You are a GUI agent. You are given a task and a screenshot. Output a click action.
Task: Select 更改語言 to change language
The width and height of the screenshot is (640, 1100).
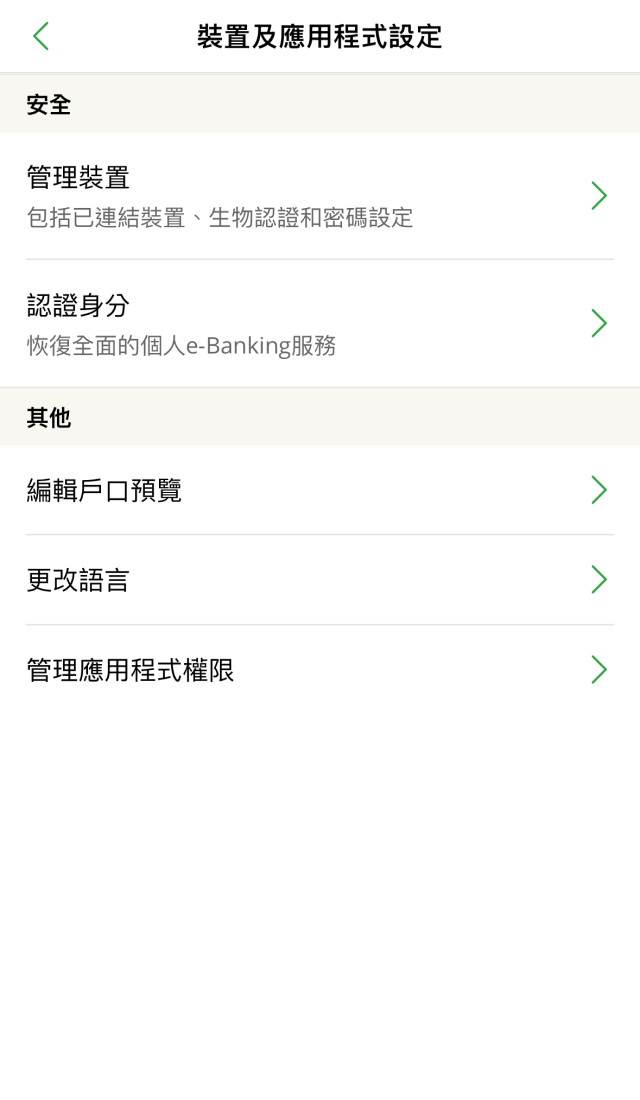click(320, 580)
